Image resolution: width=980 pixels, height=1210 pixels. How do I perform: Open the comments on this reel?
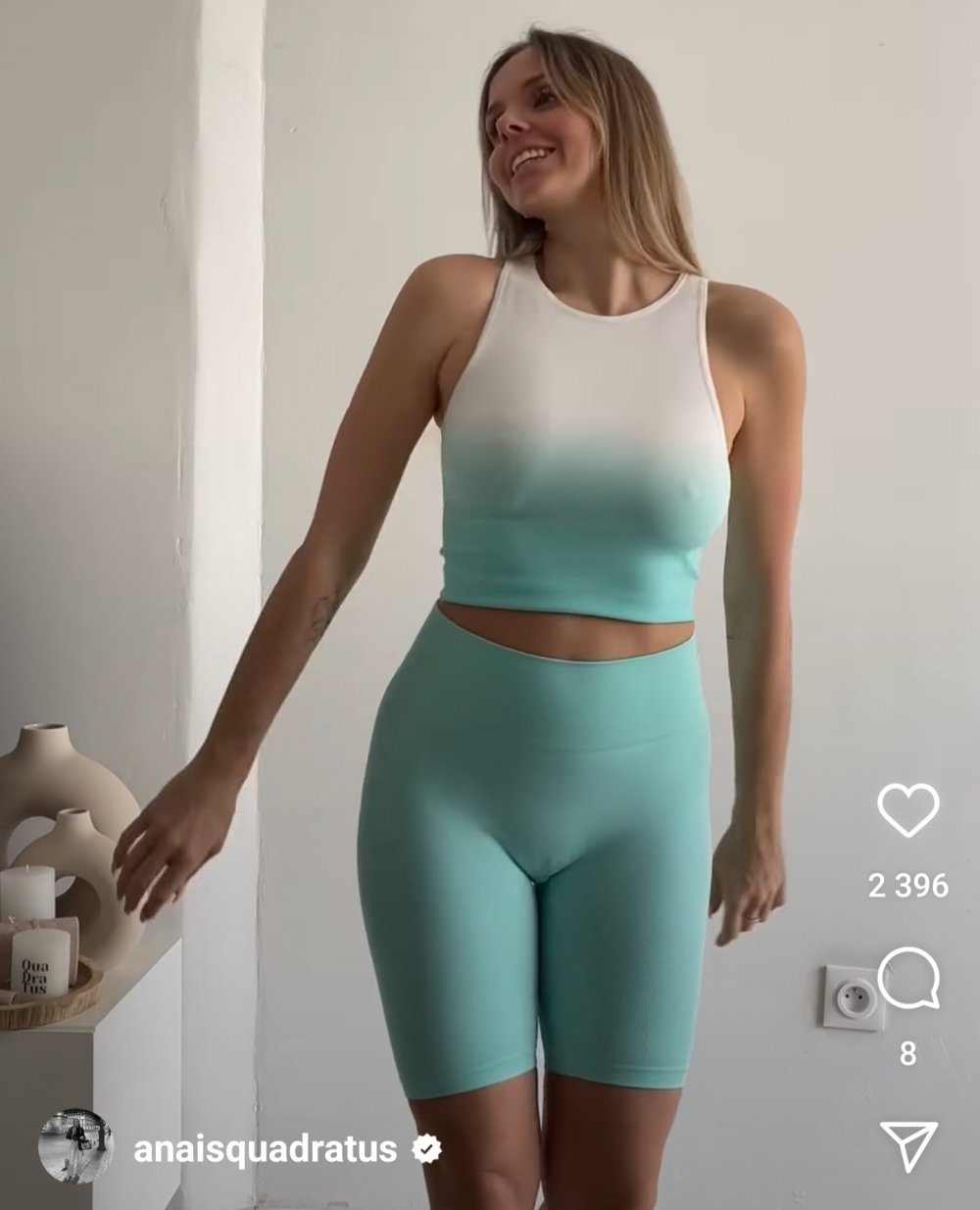click(907, 979)
